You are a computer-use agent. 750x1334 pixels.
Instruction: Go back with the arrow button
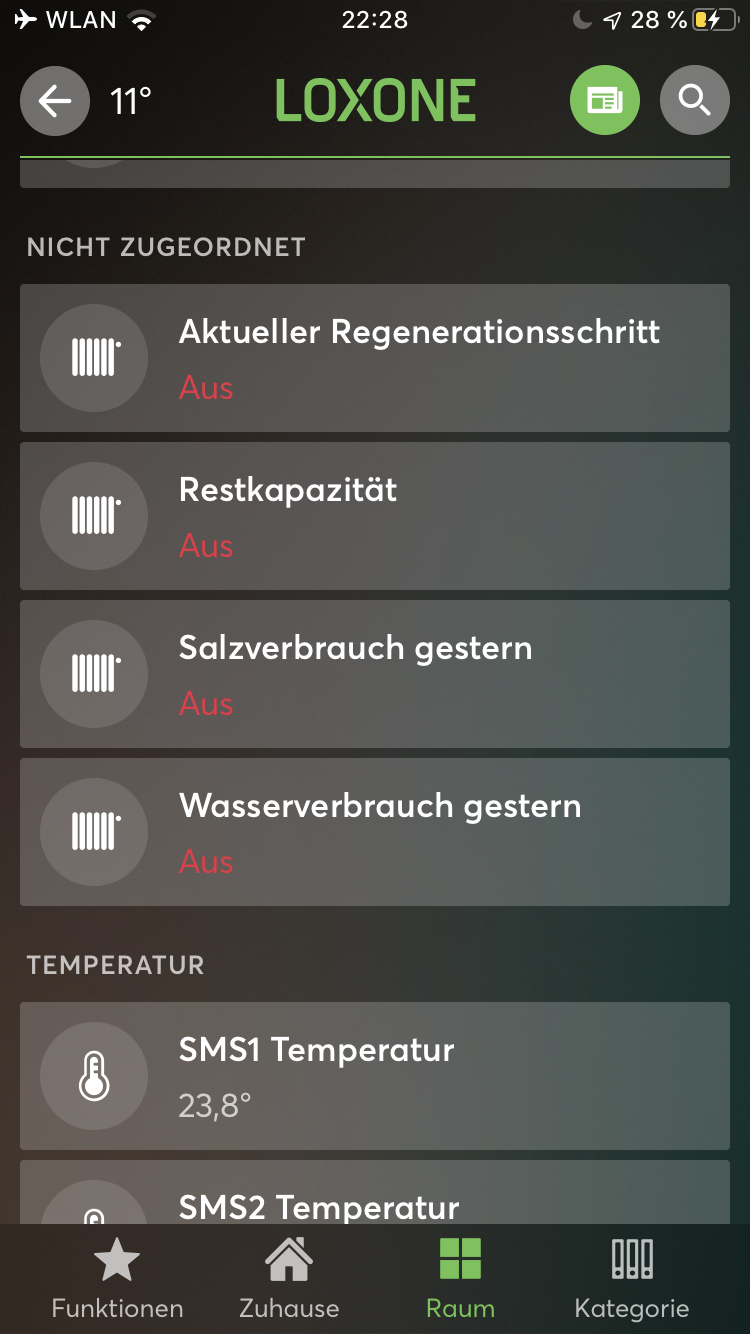point(55,100)
